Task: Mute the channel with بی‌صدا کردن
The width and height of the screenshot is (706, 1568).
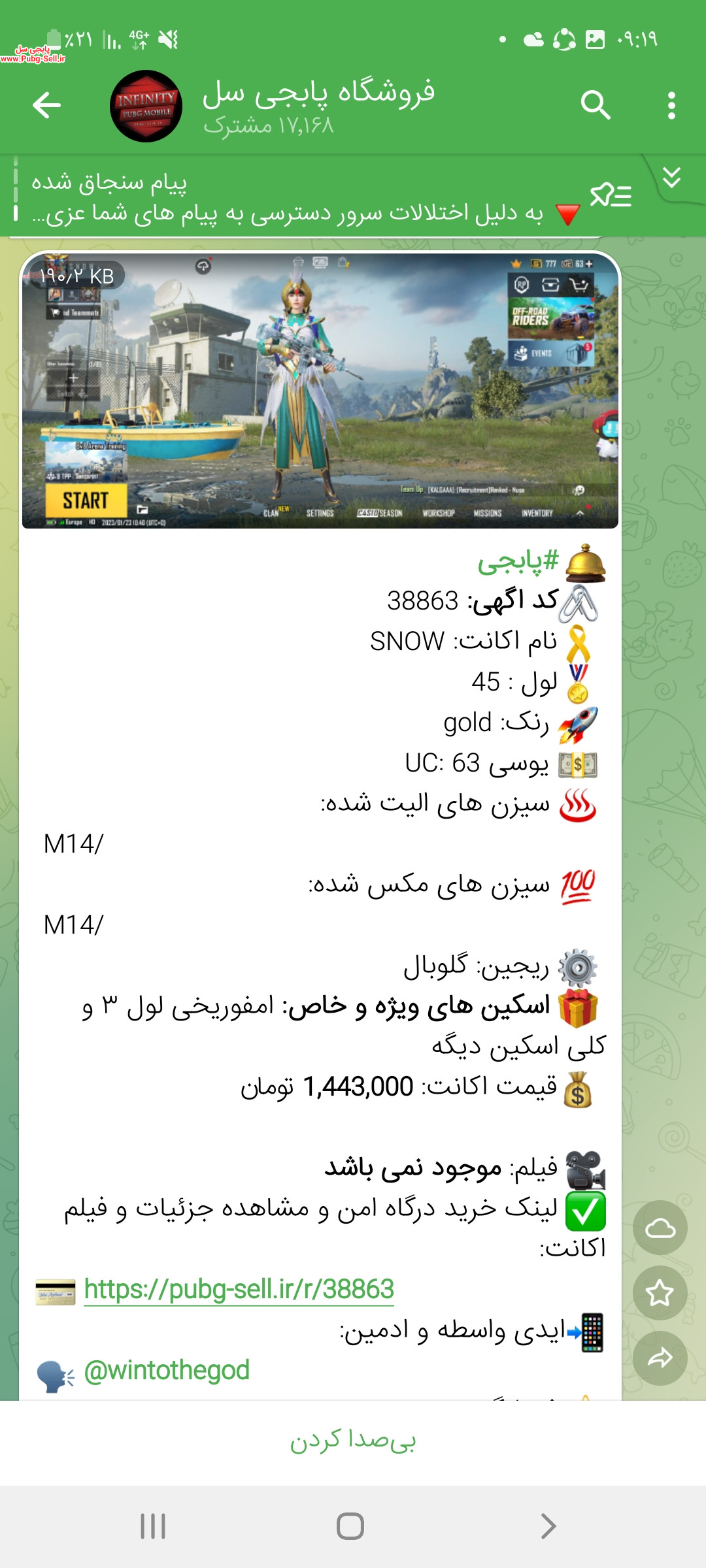Action: (x=353, y=1439)
